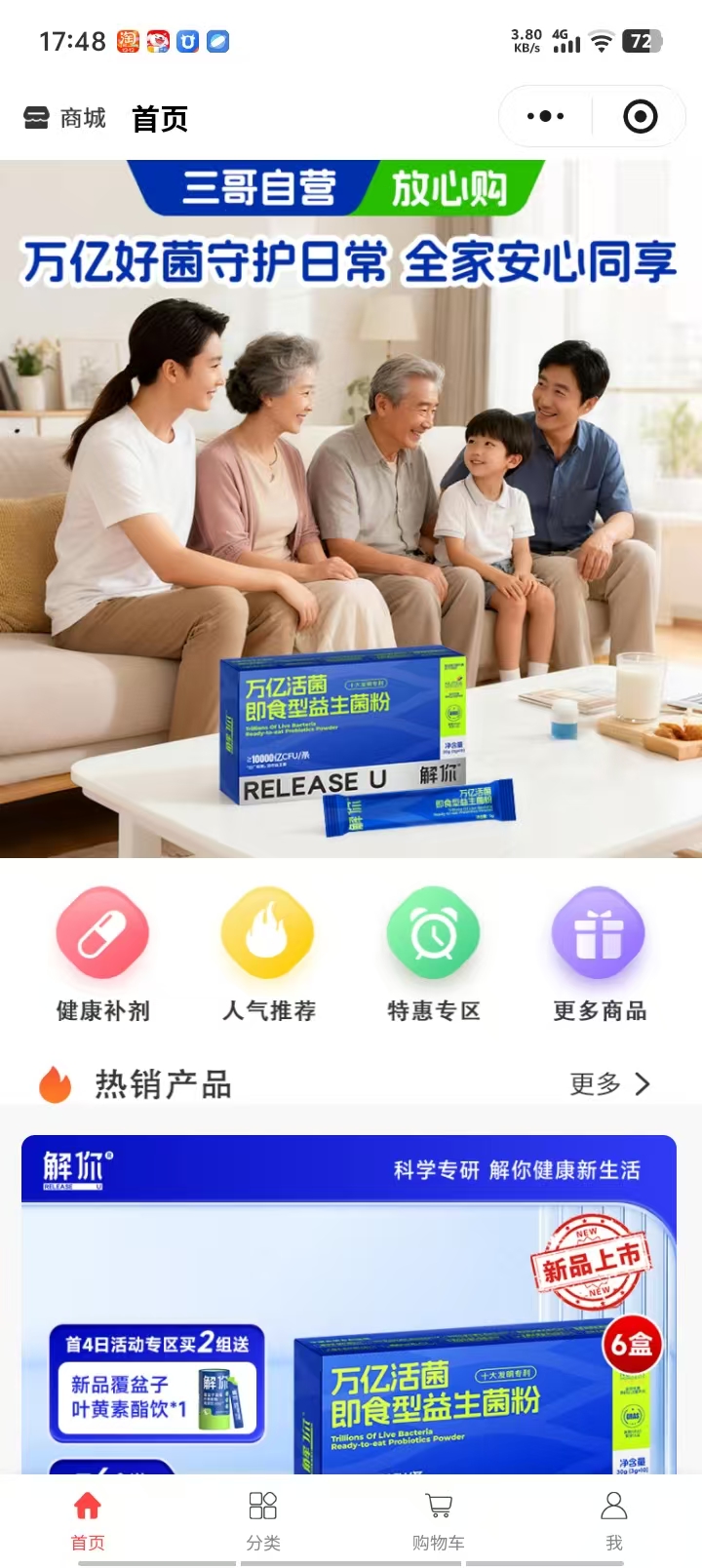Go to the 我 profile tab
The width and height of the screenshot is (702, 1568).
coord(614,1520)
